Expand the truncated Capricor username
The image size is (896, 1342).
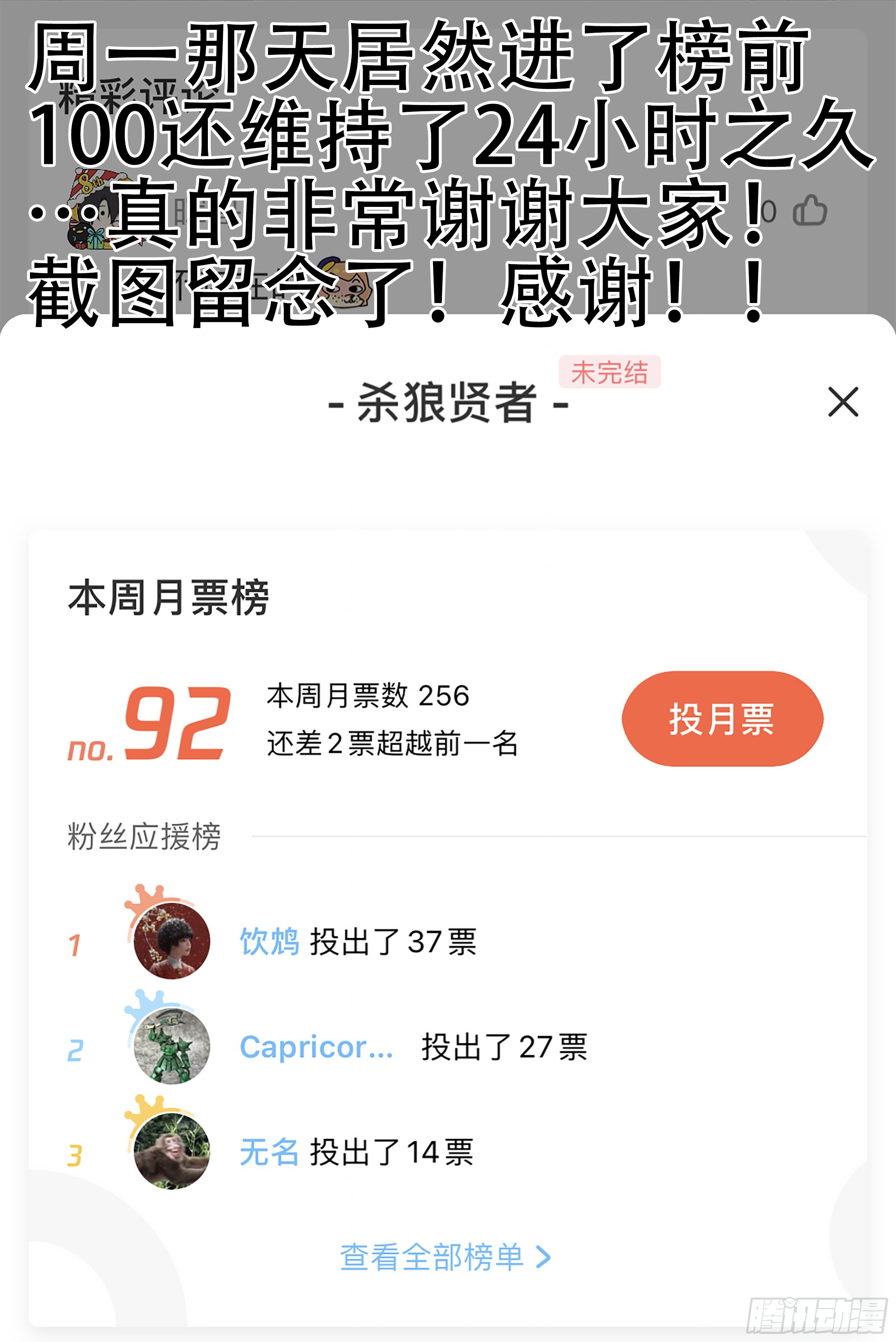pos(317,1046)
